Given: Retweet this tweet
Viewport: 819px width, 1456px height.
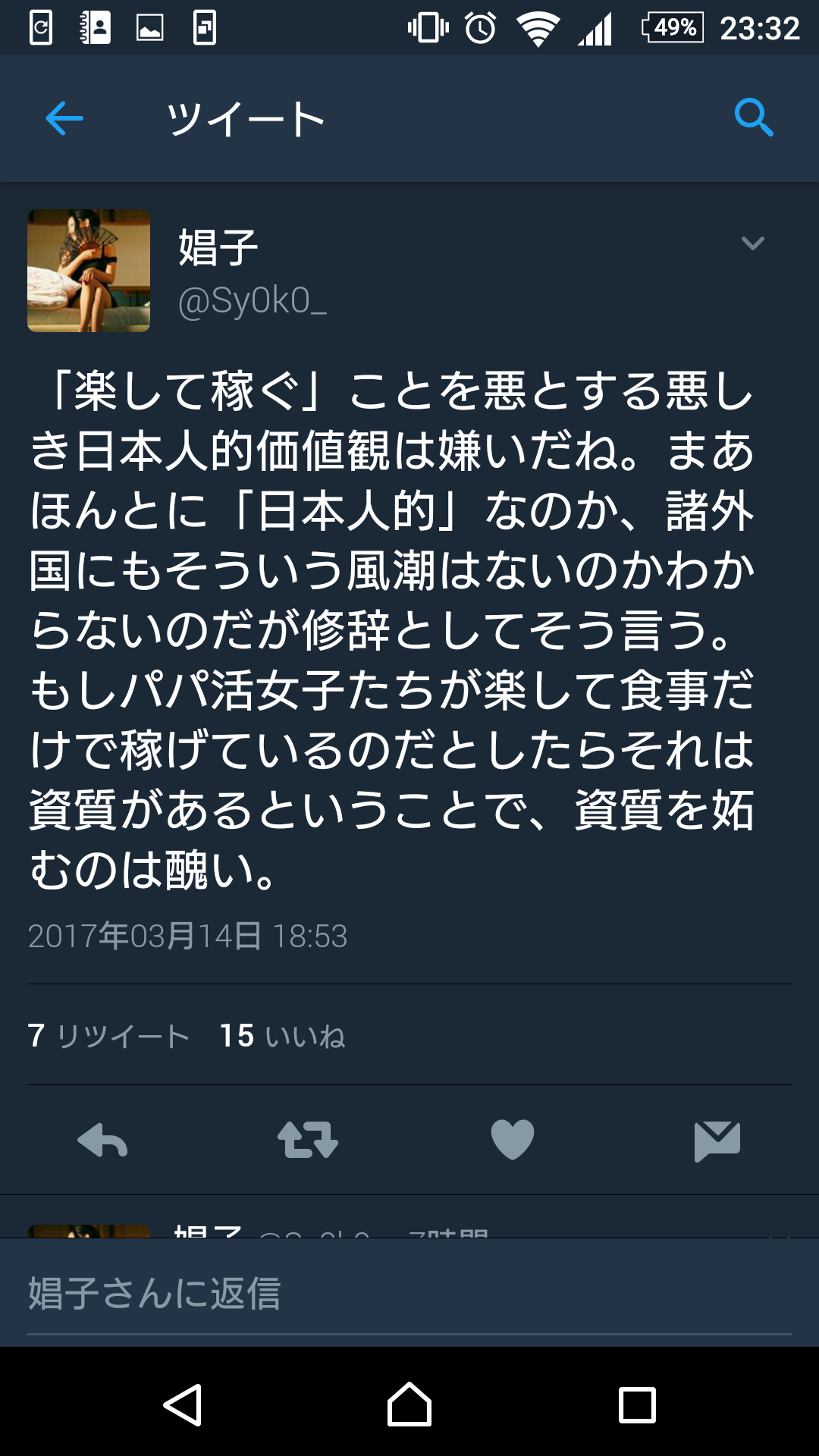Looking at the screenshot, I should tap(308, 1141).
